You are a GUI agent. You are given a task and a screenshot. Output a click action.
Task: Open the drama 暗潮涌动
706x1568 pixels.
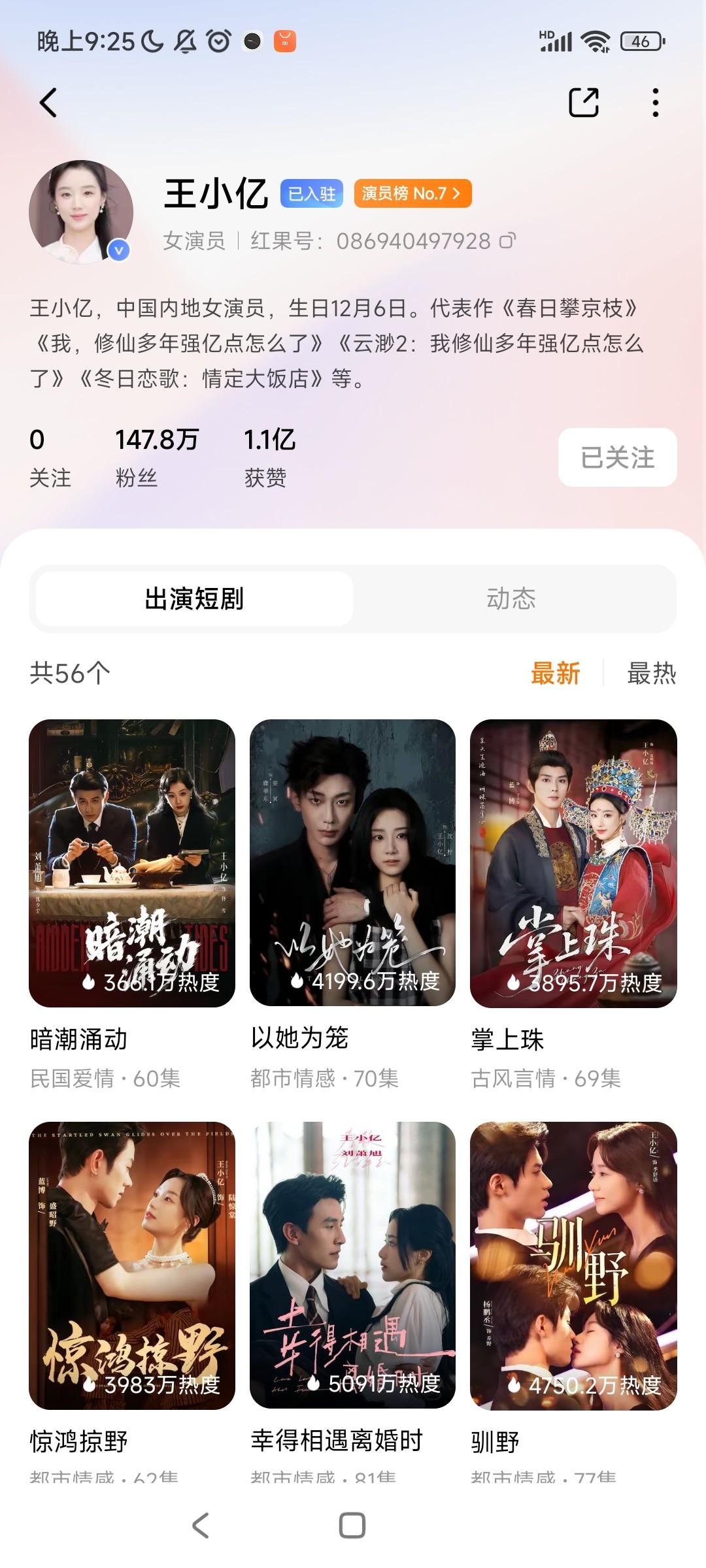pos(132,862)
